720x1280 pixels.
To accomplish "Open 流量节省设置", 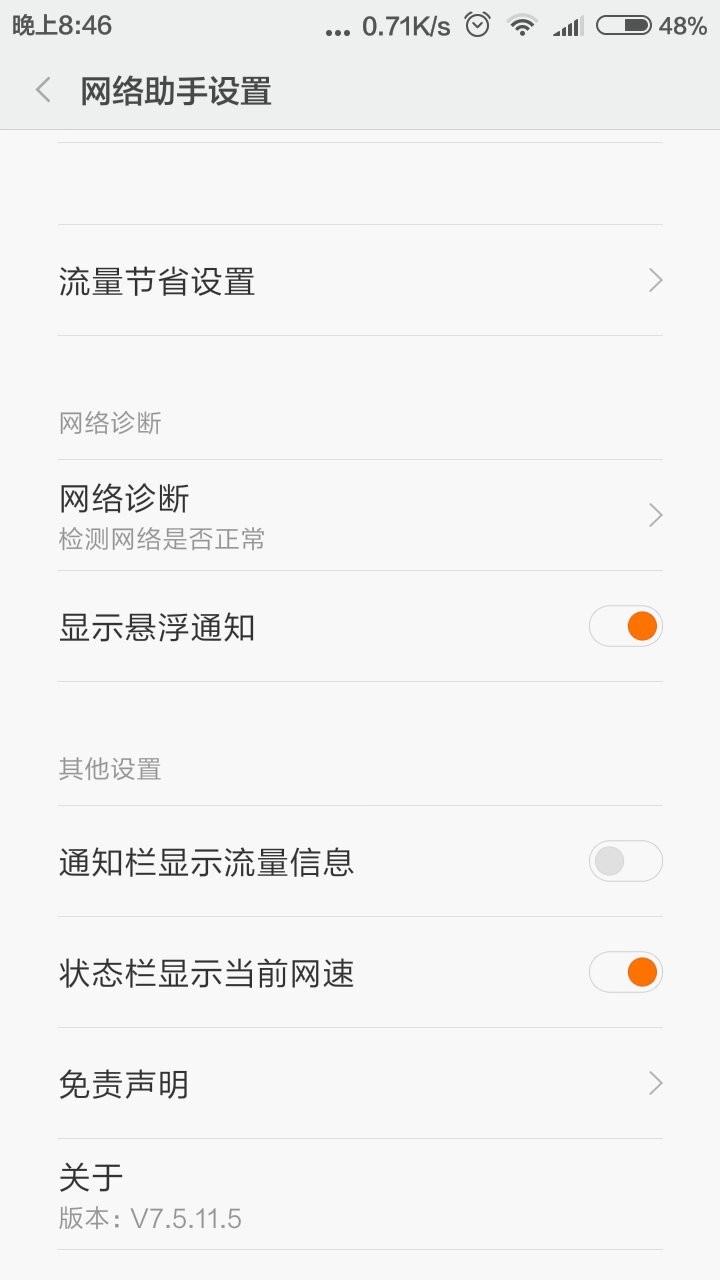I will click(360, 281).
